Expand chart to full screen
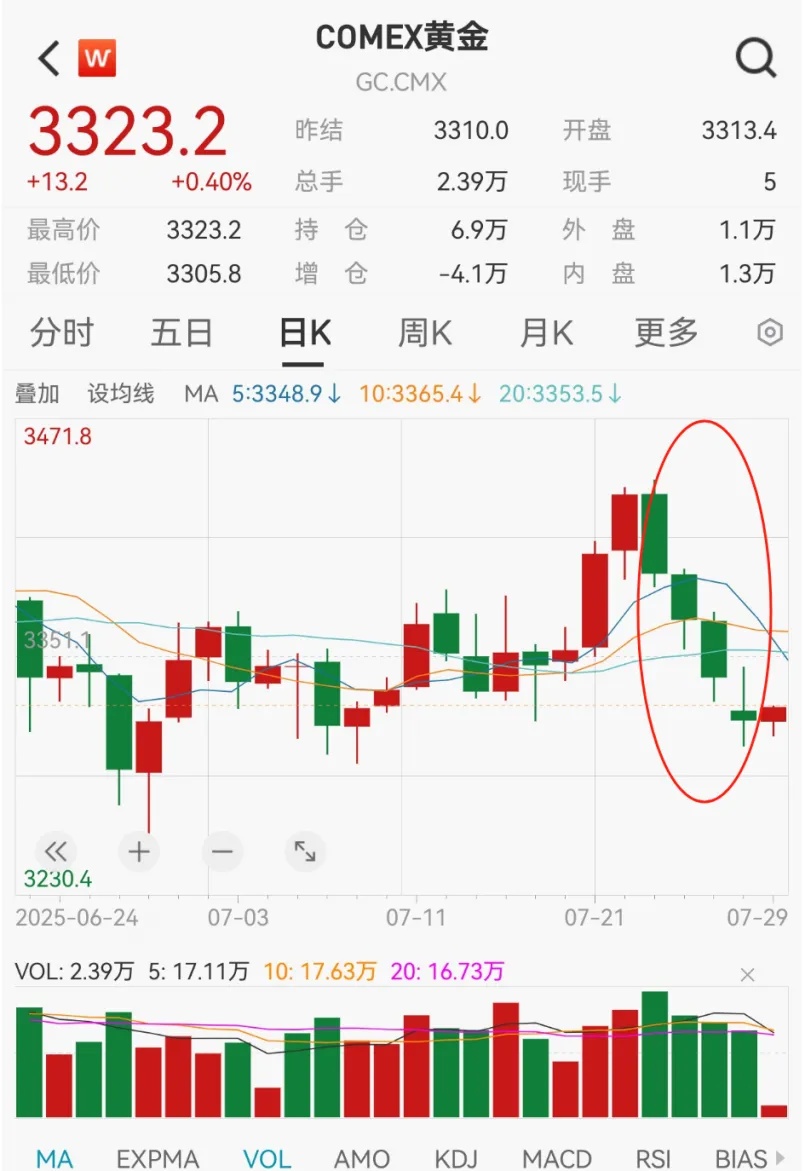The image size is (805, 1171). click(305, 852)
